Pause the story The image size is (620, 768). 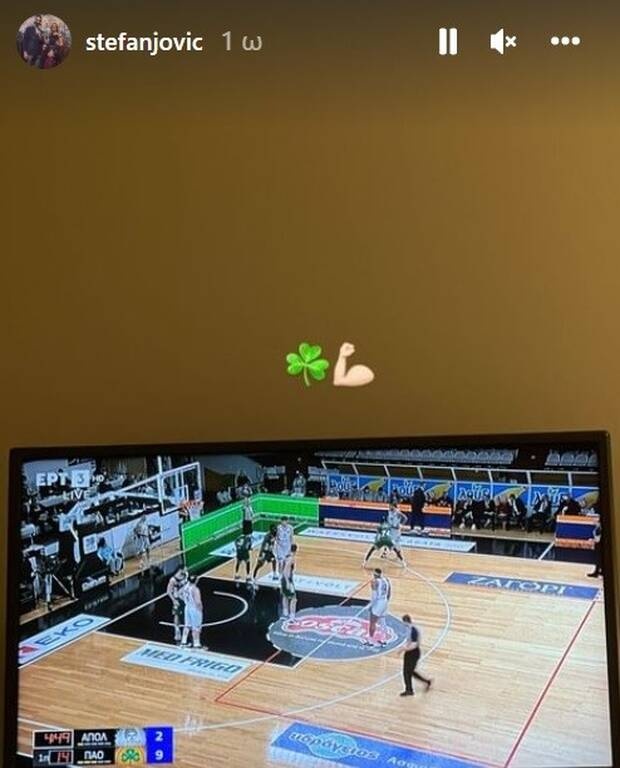447,41
